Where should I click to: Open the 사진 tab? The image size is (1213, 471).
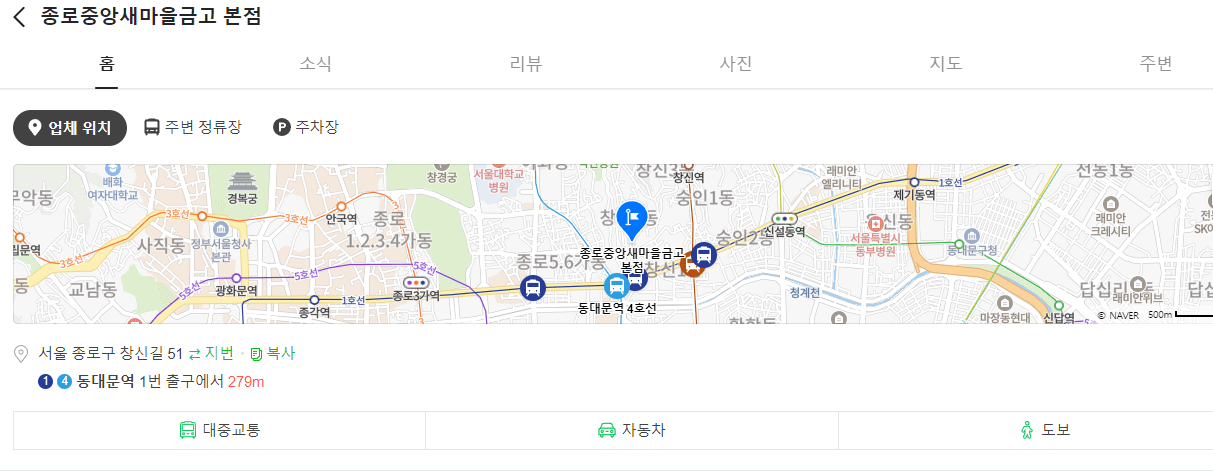pos(736,64)
